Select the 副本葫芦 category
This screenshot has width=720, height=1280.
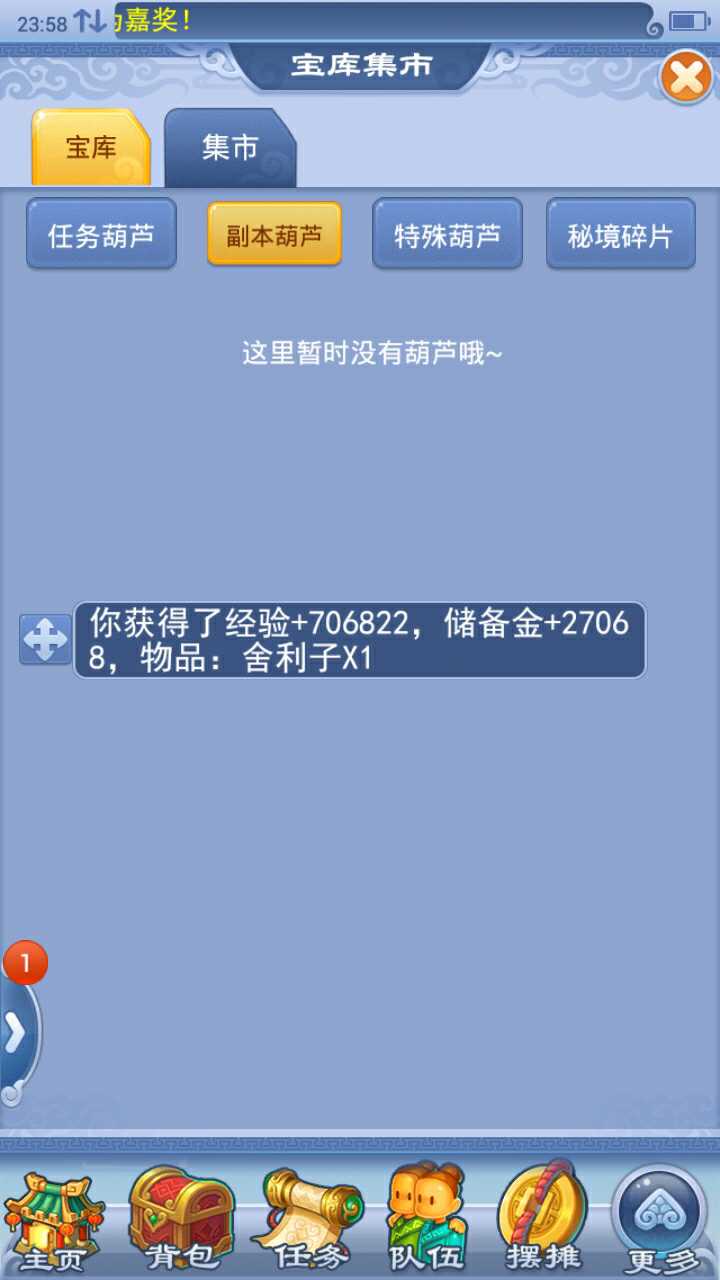(274, 235)
